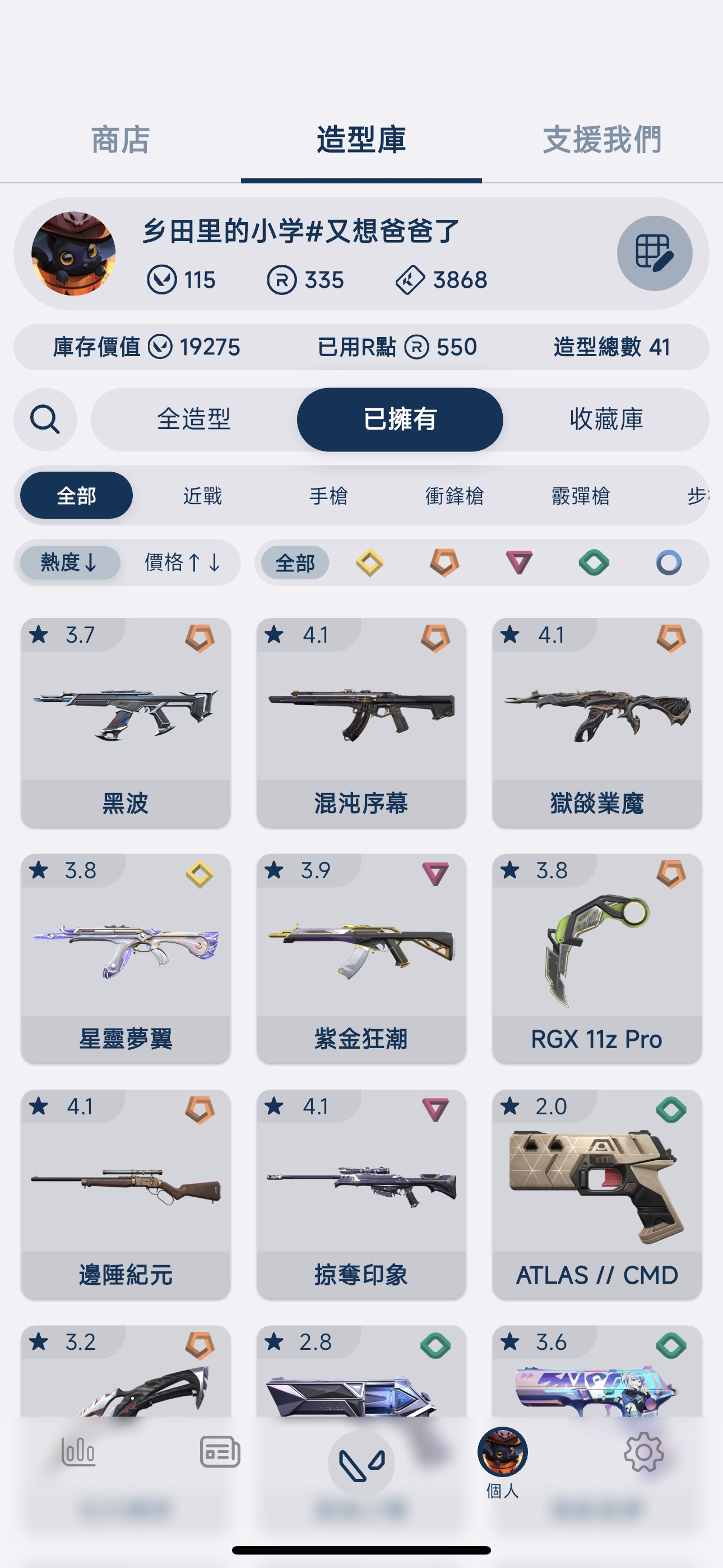The width and height of the screenshot is (723, 1568).
Task: Select the 全造型 segment
Action: click(x=193, y=419)
